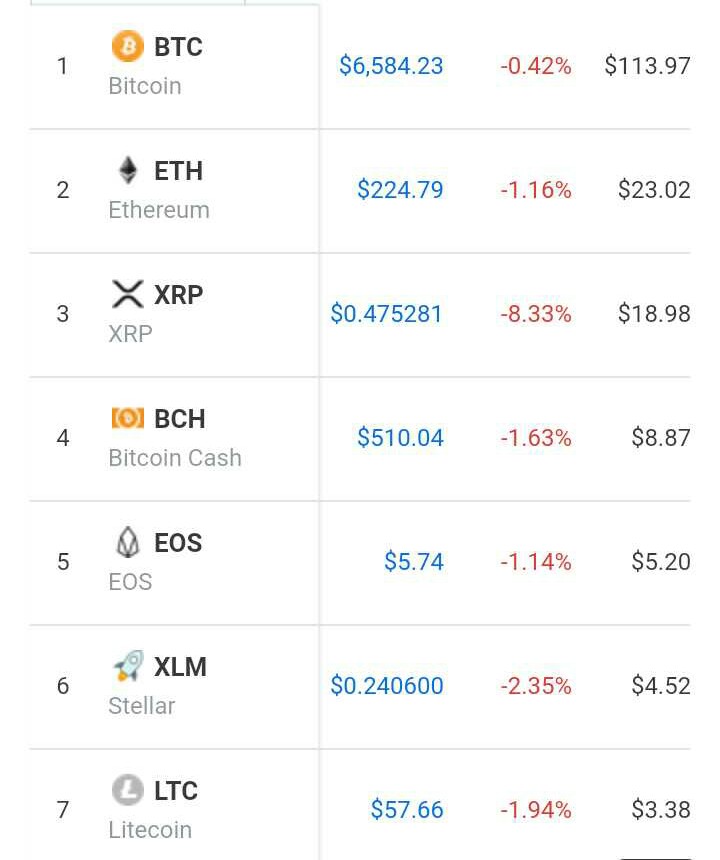
Task: Tap the $510.04 Bitcoin Cash price link
Action: pyautogui.click(x=400, y=438)
